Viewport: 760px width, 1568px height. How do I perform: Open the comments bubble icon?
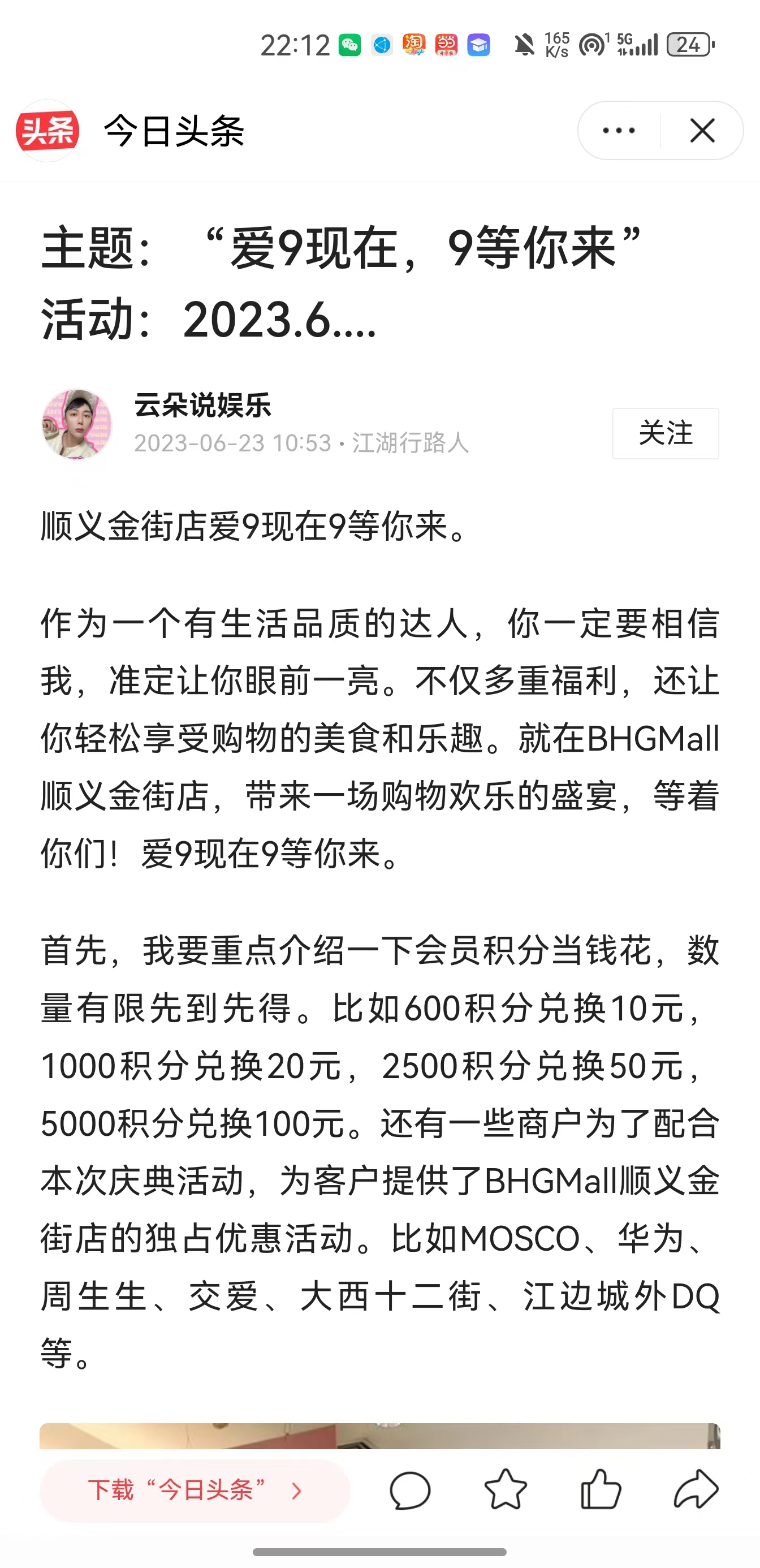[x=409, y=1490]
